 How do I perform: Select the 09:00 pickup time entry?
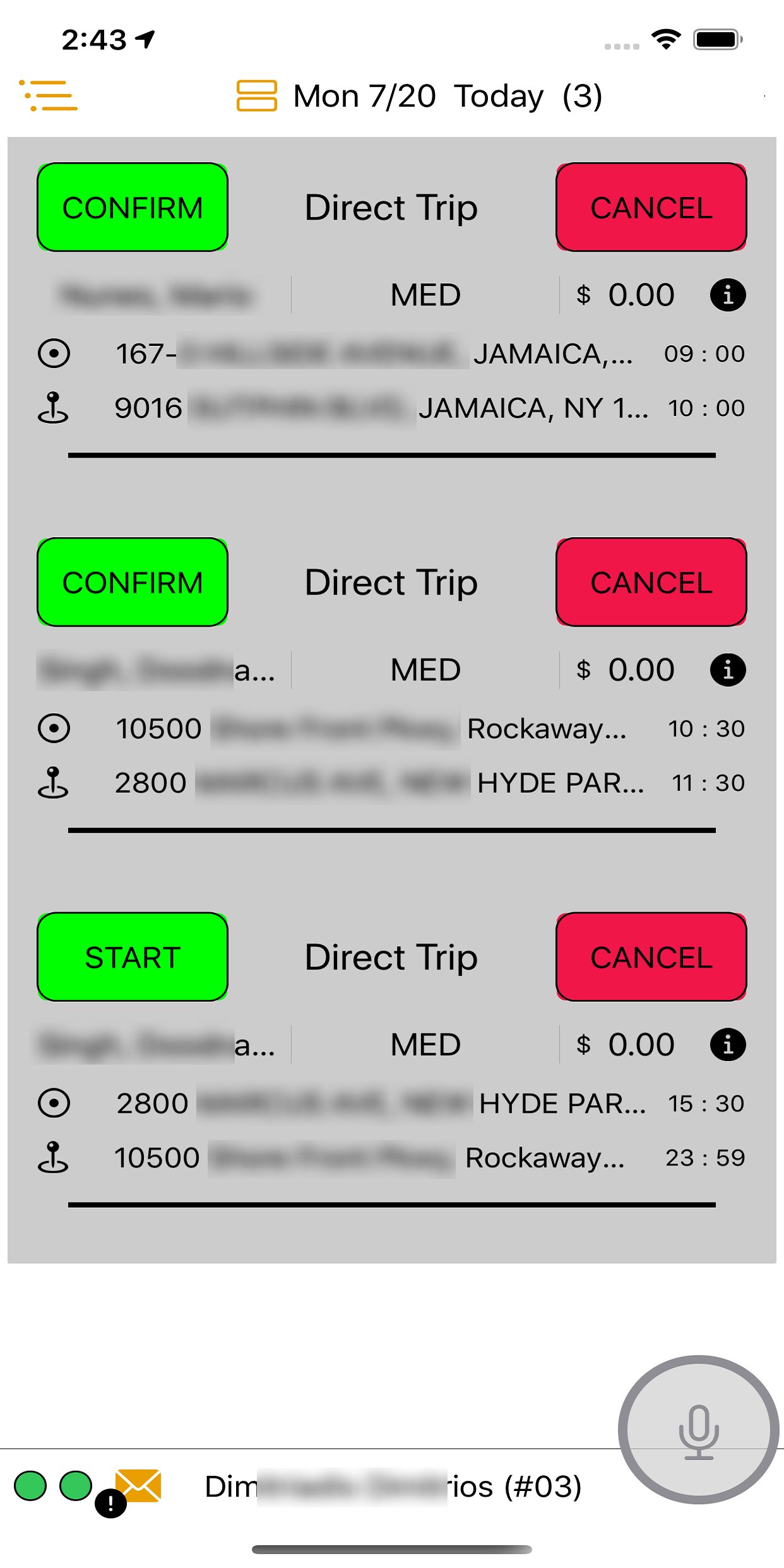coord(705,353)
